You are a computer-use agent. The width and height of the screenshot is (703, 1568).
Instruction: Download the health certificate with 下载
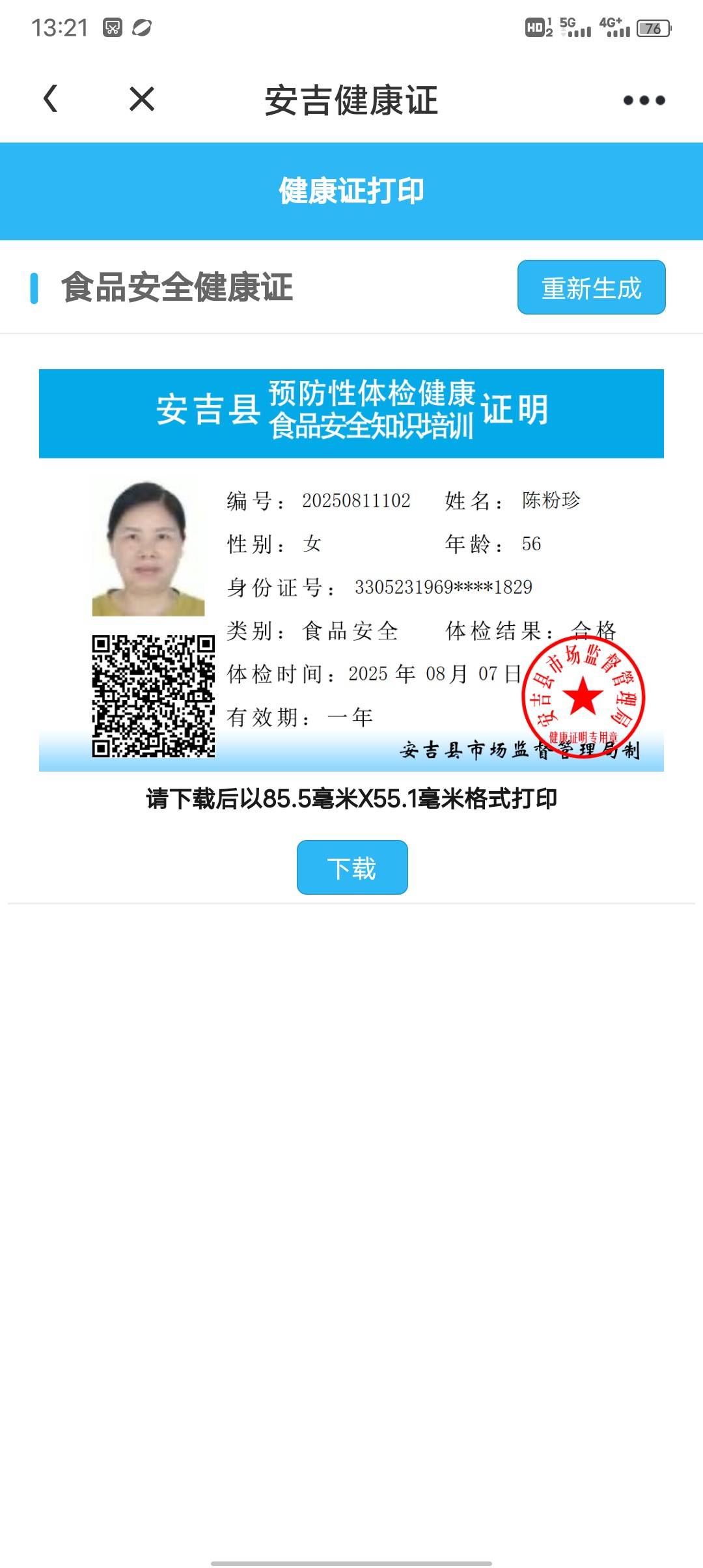tap(352, 867)
